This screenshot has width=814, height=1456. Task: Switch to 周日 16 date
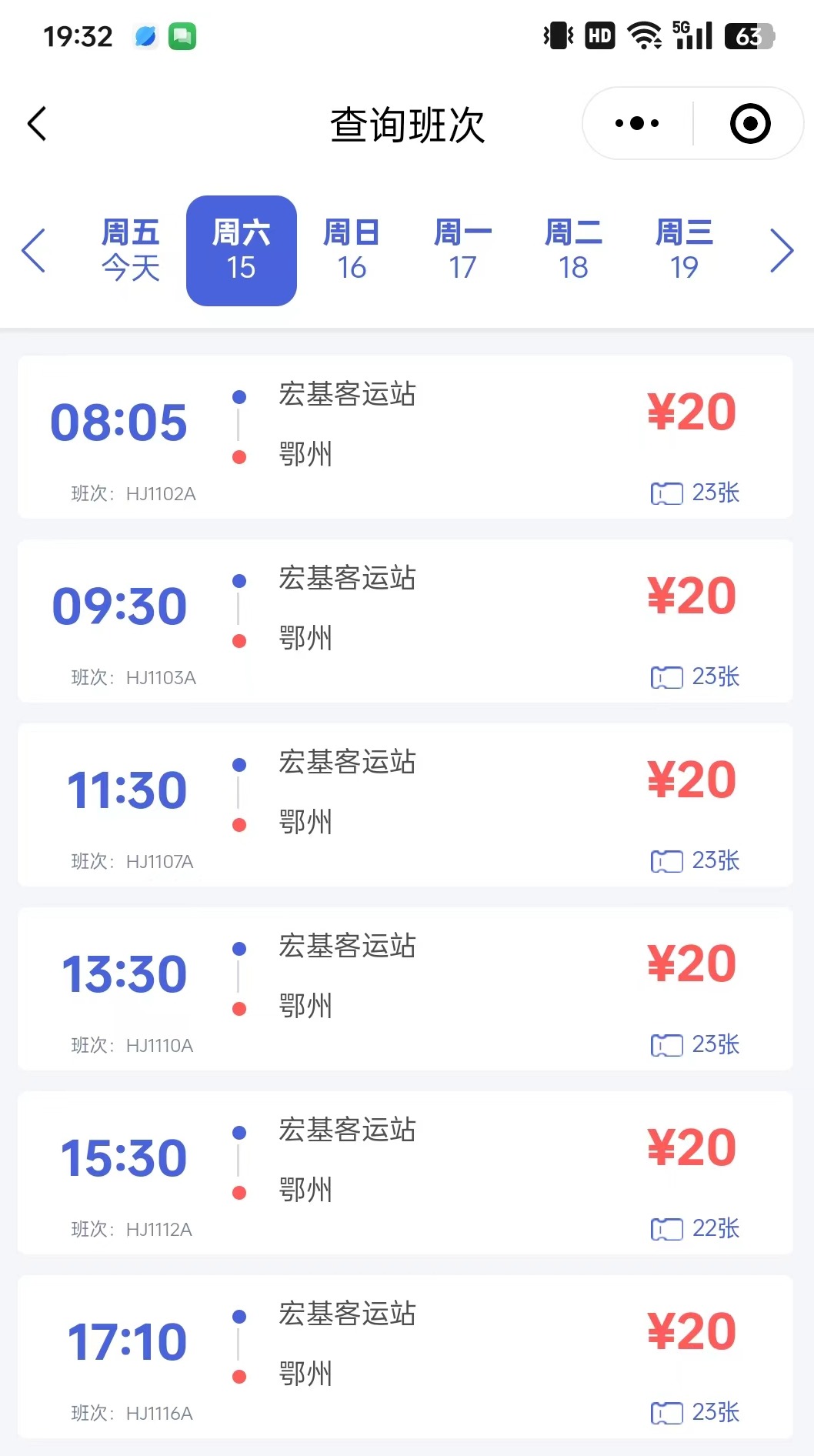click(352, 251)
